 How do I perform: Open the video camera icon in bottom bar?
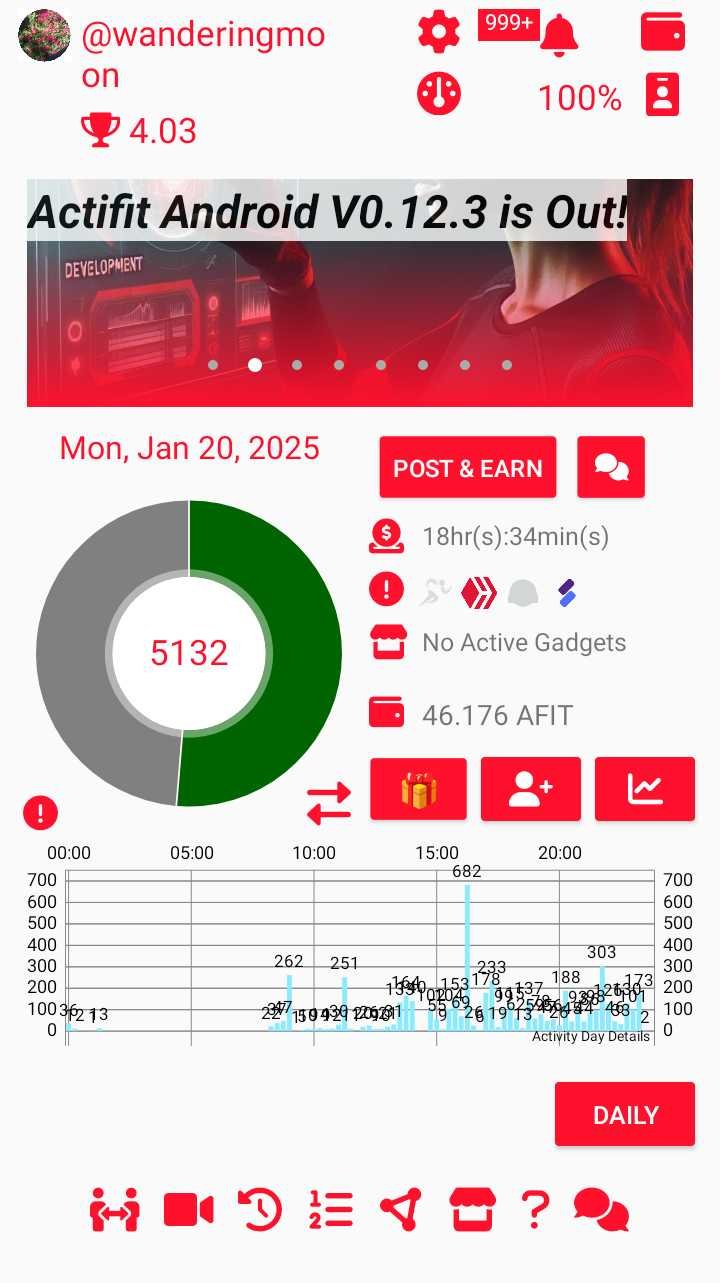[188, 1211]
